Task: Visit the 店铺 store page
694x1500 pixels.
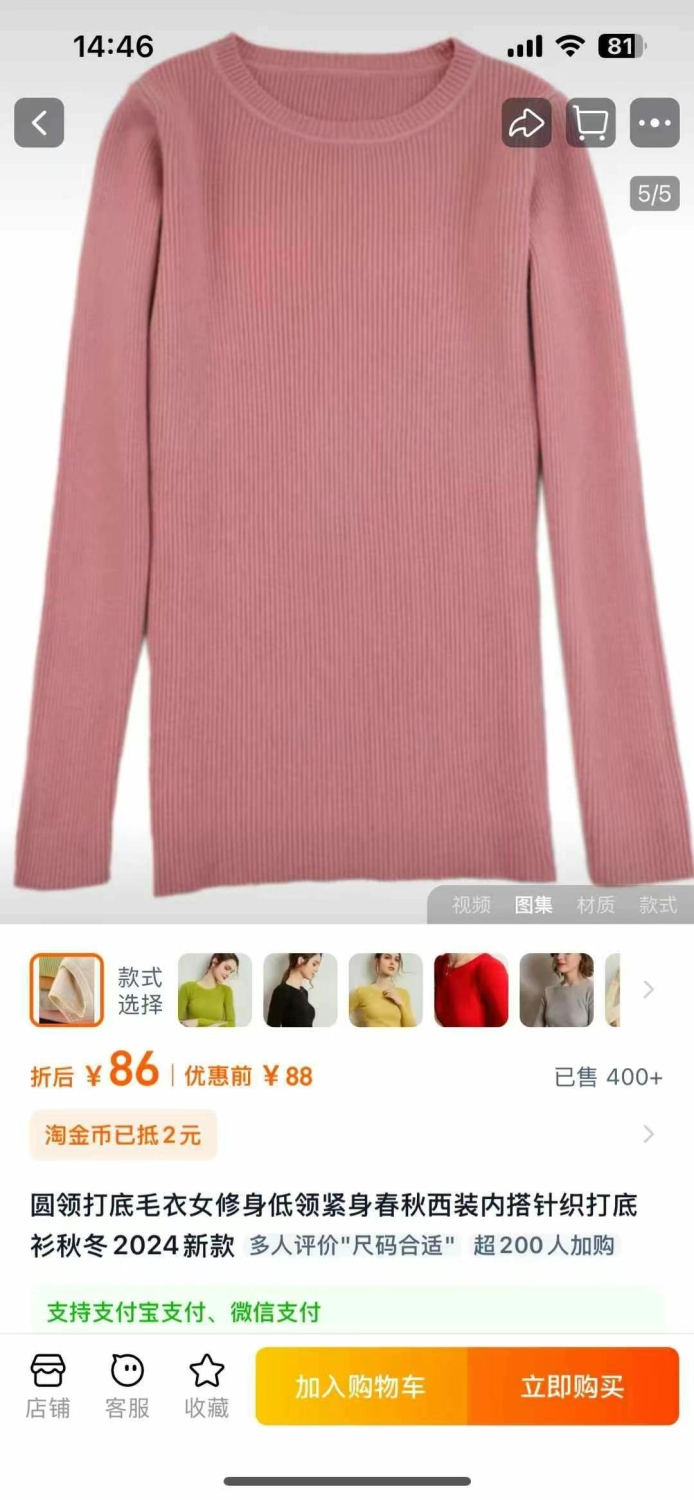Action: coord(48,1387)
